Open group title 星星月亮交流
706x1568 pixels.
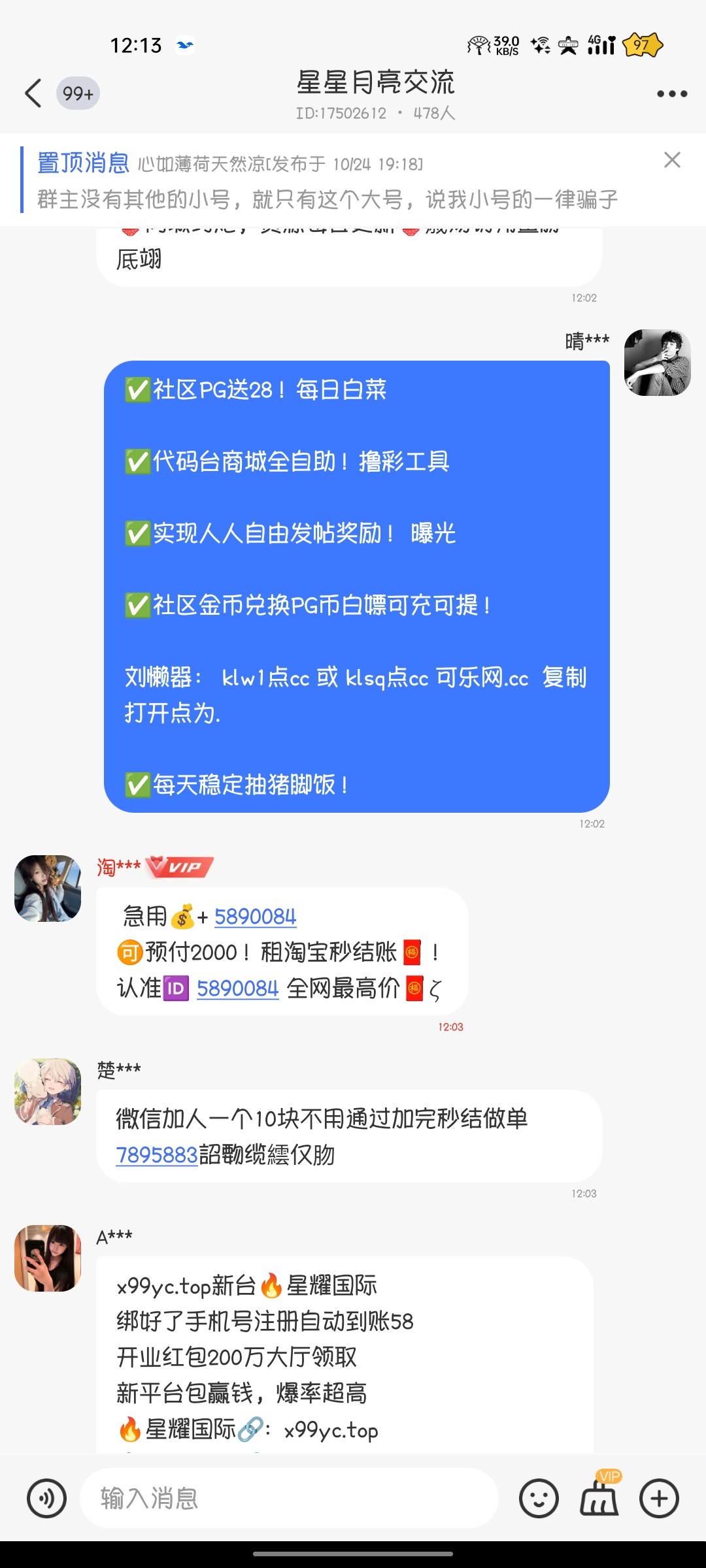[376, 83]
